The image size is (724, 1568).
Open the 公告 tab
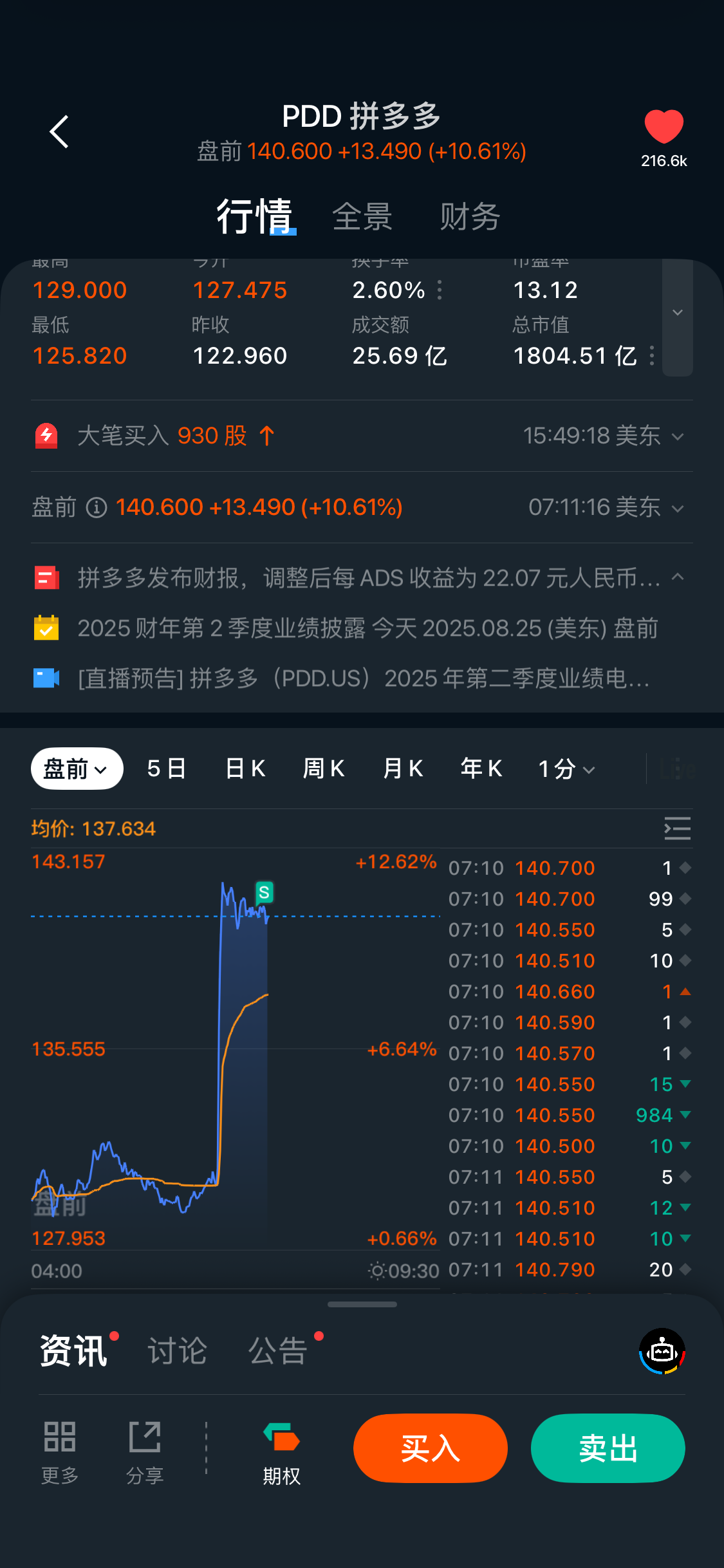click(x=278, y=1350)
